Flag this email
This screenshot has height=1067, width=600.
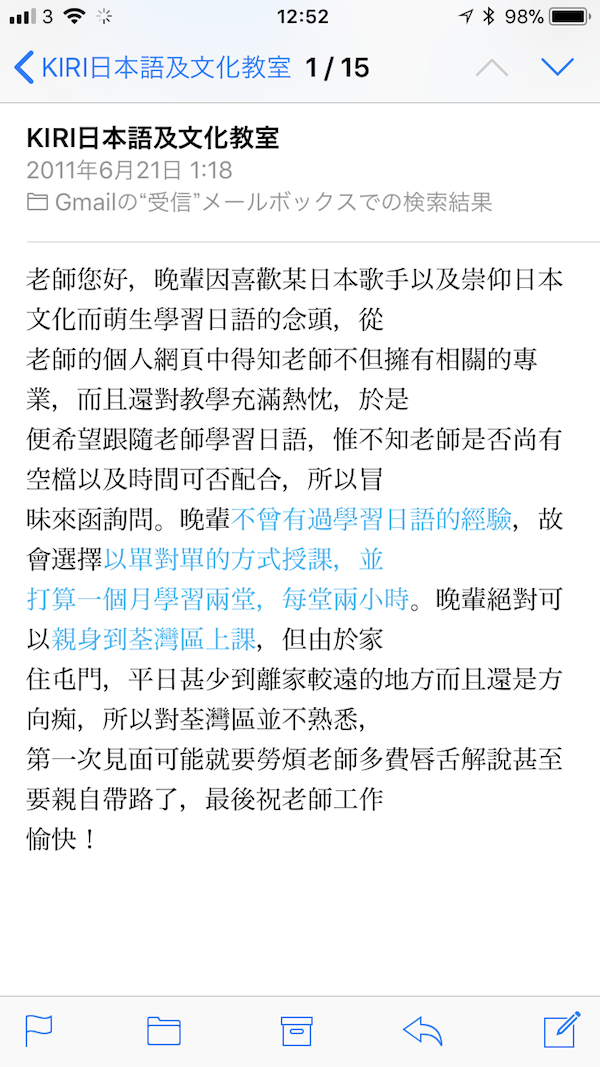point(39,1030)
